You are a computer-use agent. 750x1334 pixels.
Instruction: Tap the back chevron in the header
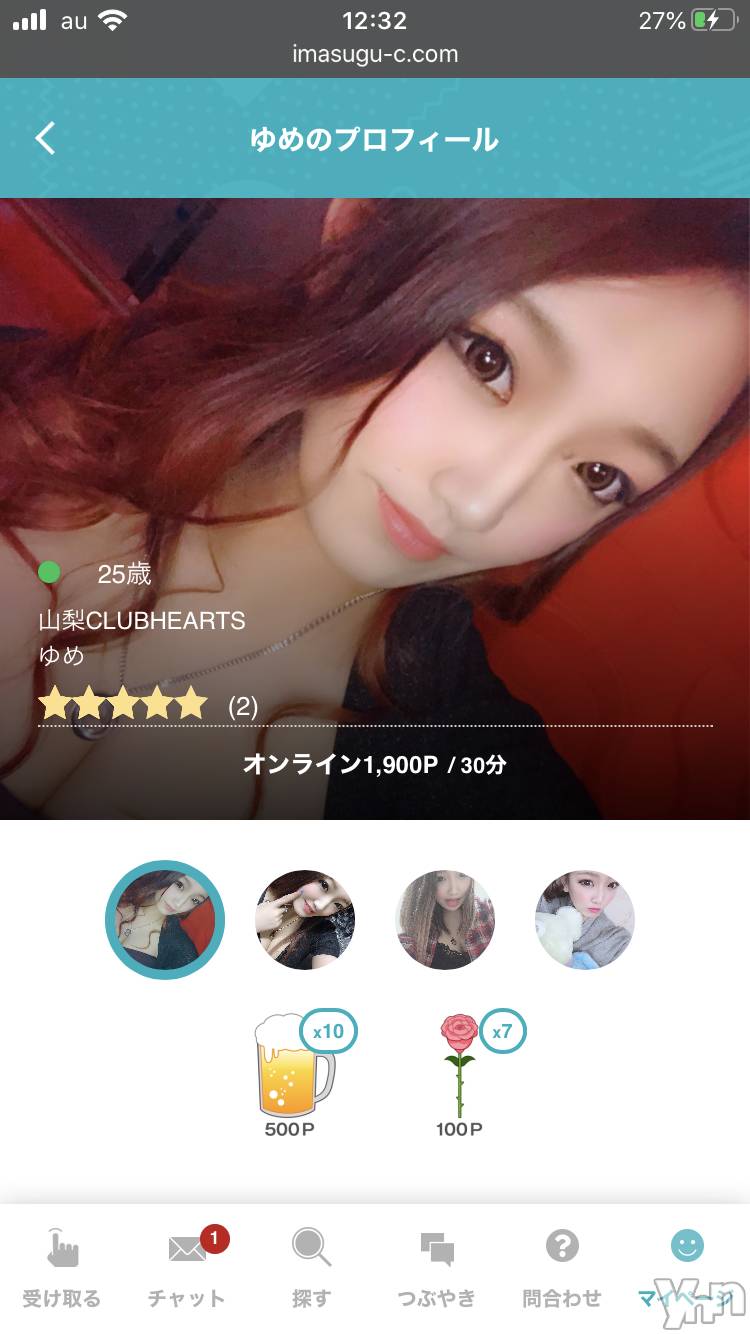point(44,138)
